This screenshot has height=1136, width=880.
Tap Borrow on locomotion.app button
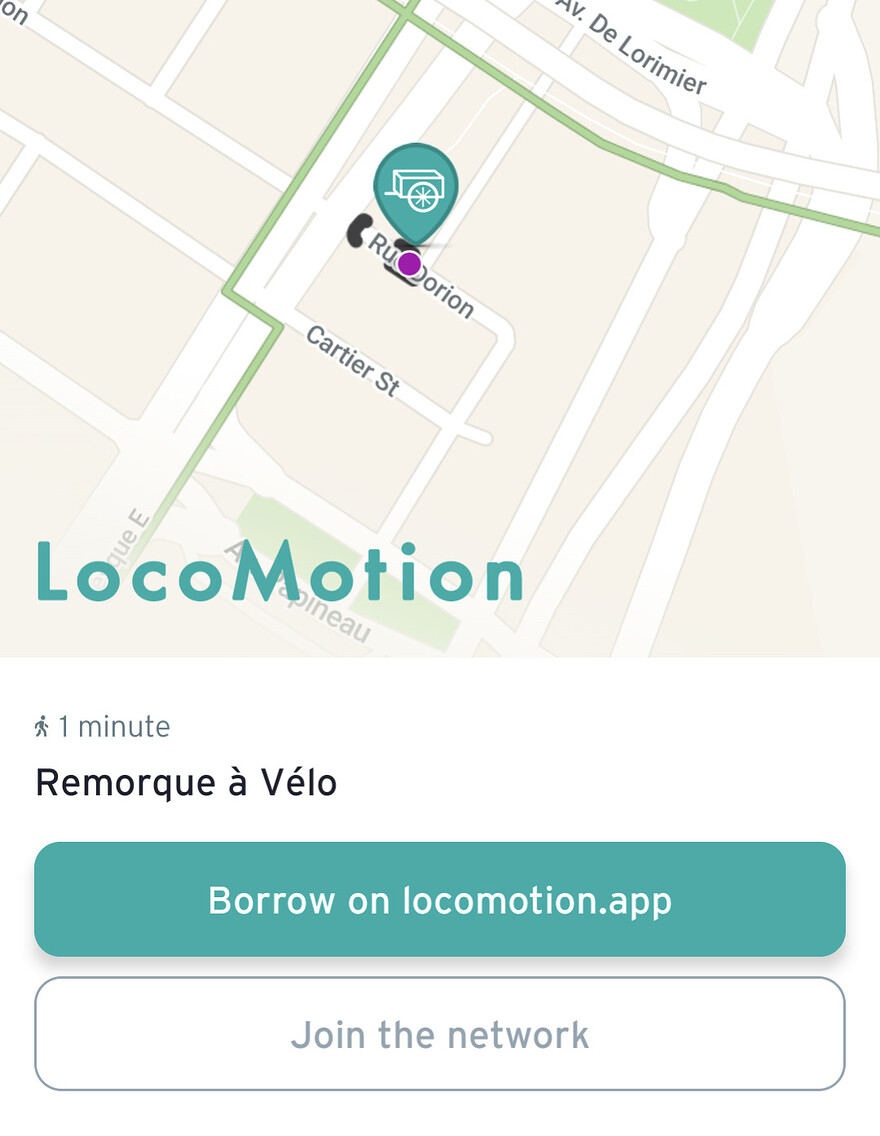point(440,900)
